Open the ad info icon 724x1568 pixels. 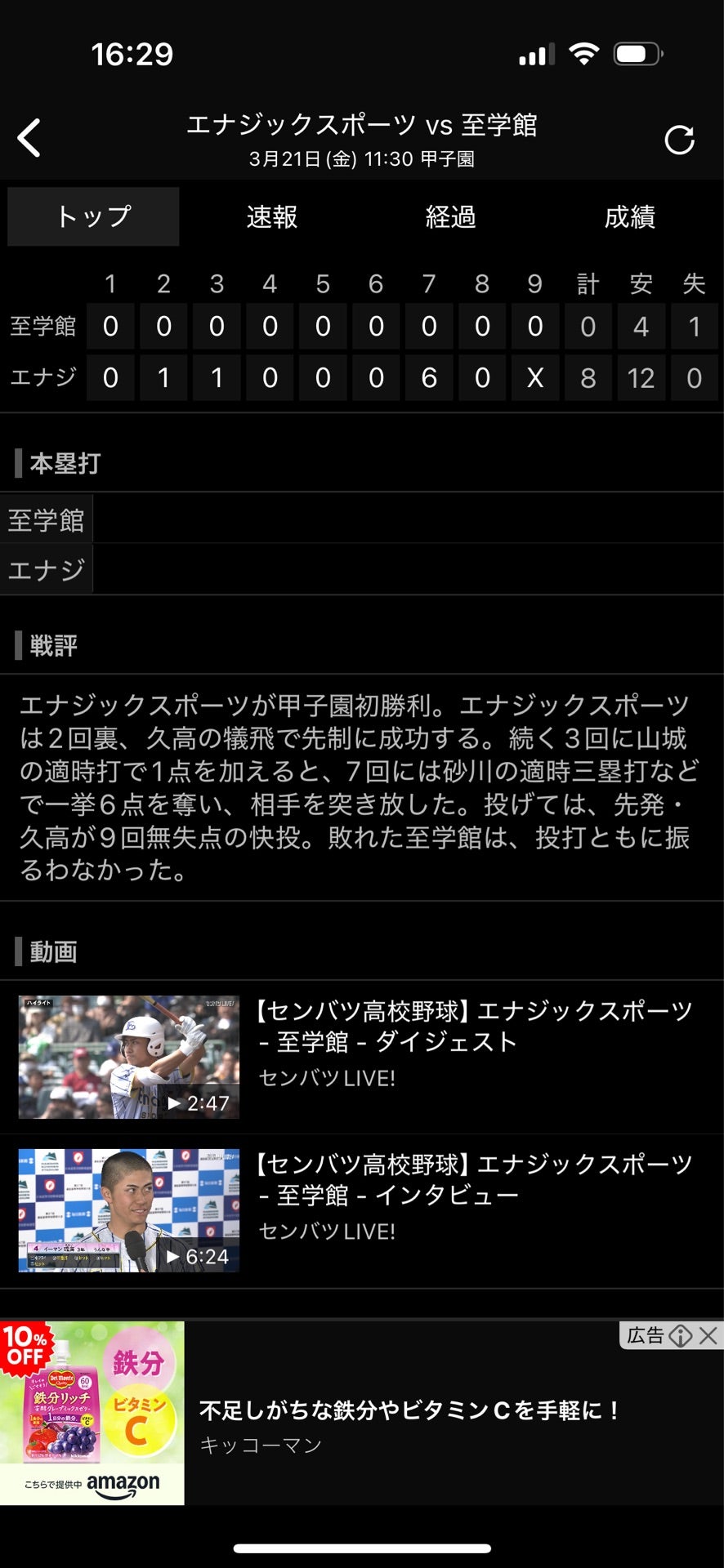point(680,1336)
